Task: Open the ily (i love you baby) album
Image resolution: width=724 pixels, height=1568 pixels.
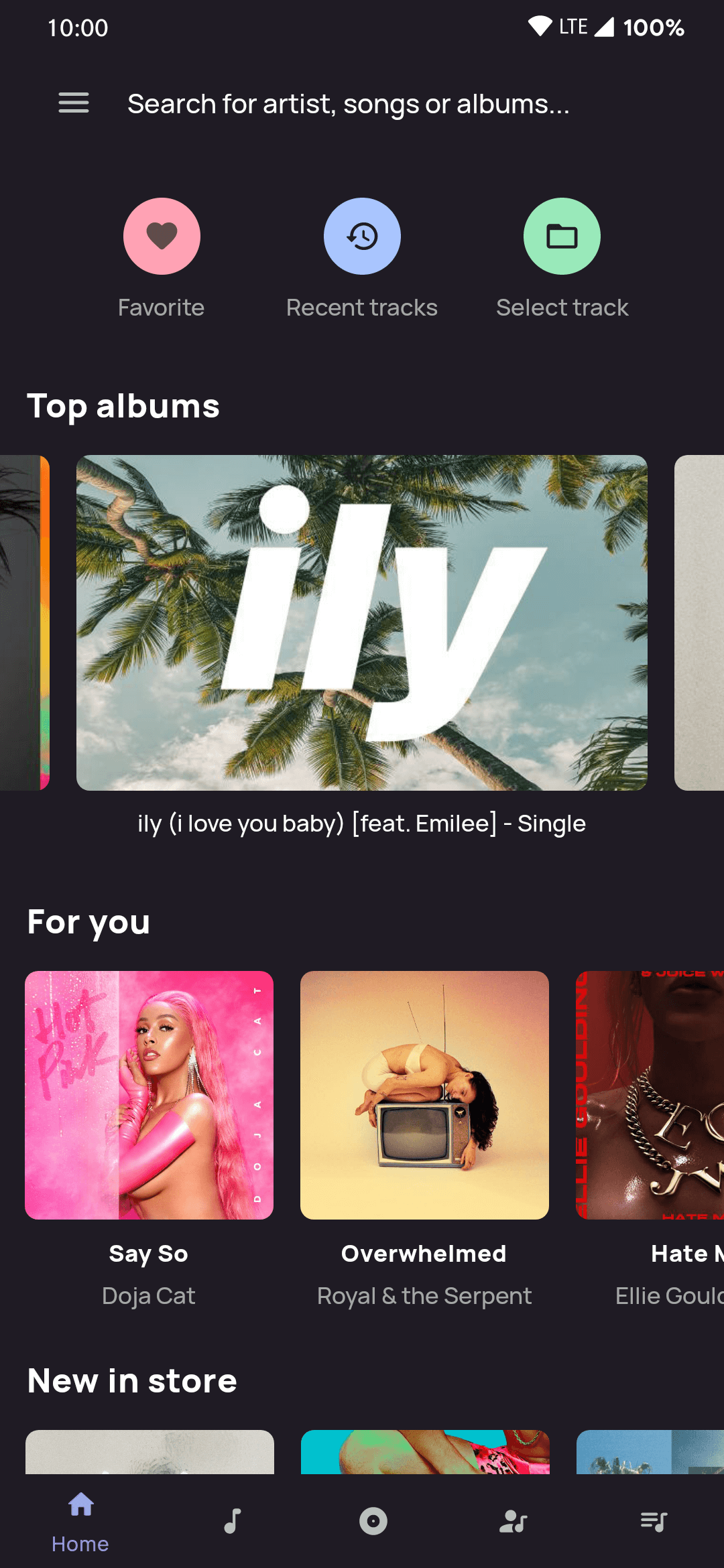Action: click(x=362, y=623)
